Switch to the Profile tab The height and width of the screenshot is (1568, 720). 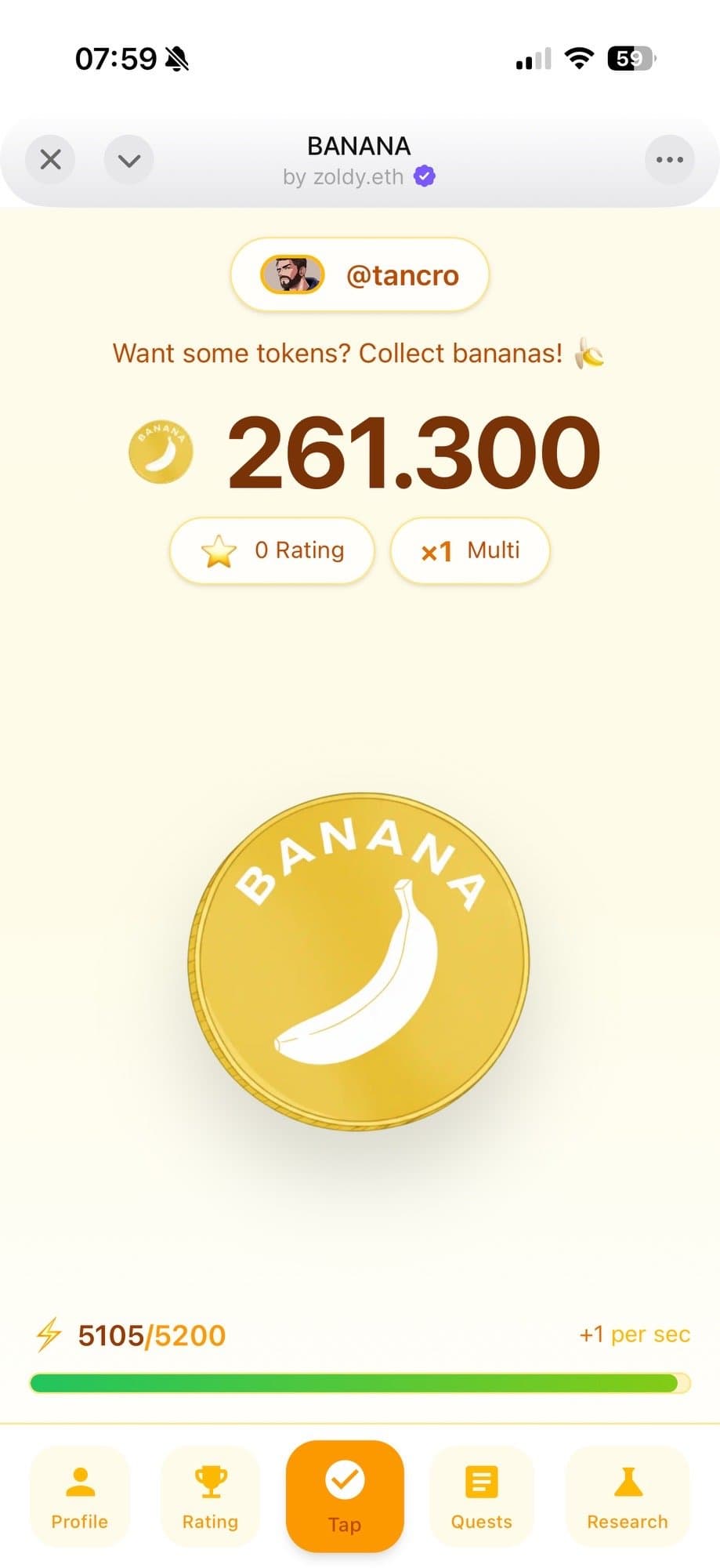coord(79,1497)
